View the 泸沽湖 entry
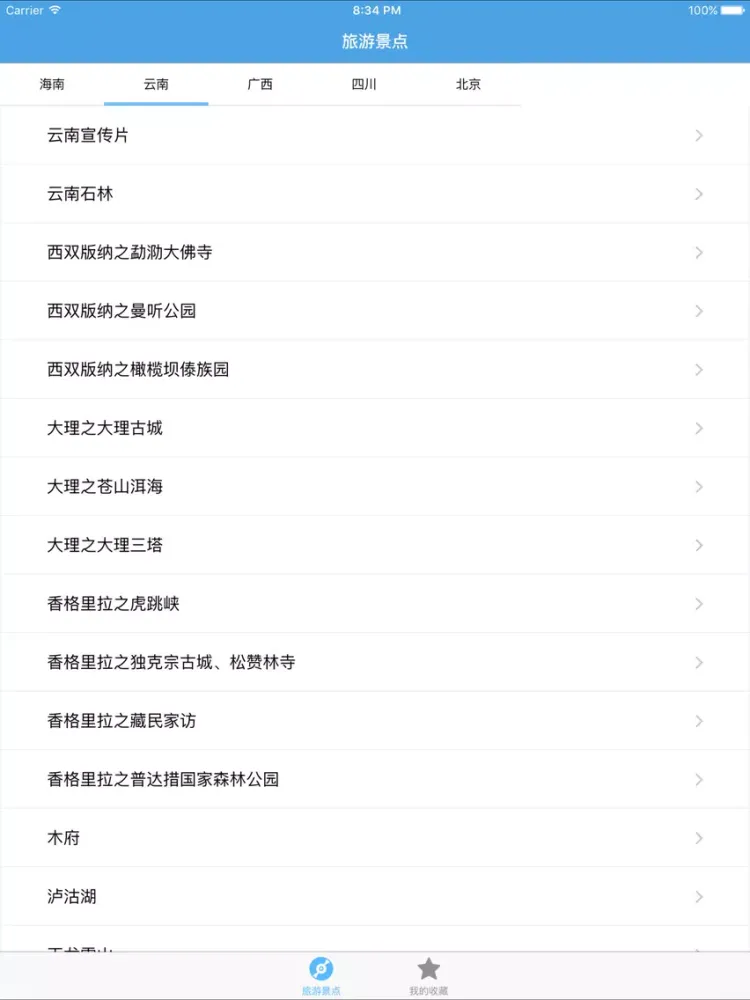The image size is (750, 1000). [x=375, y=897]
